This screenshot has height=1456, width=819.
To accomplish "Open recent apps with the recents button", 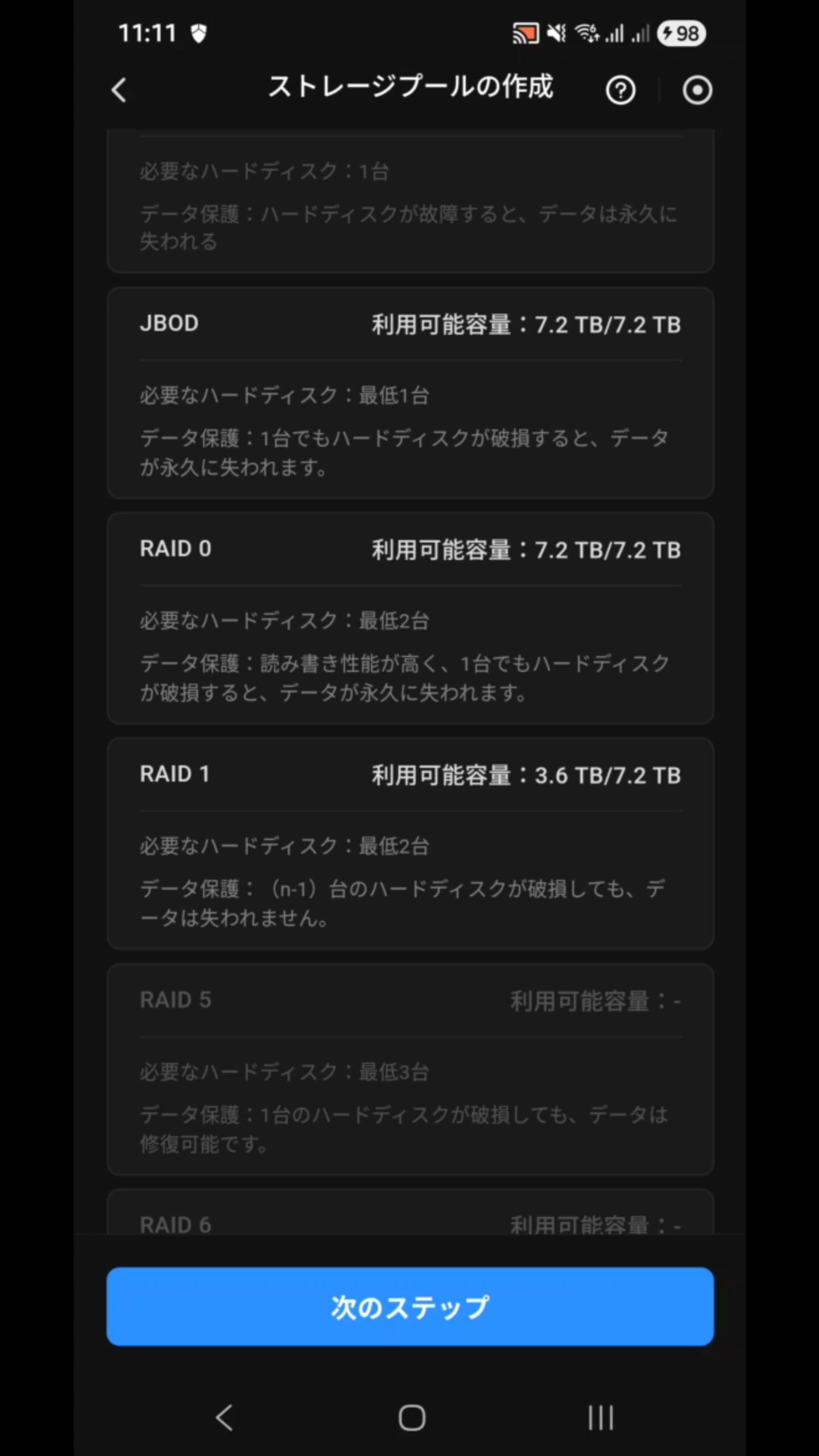I will click(600, 1418).
